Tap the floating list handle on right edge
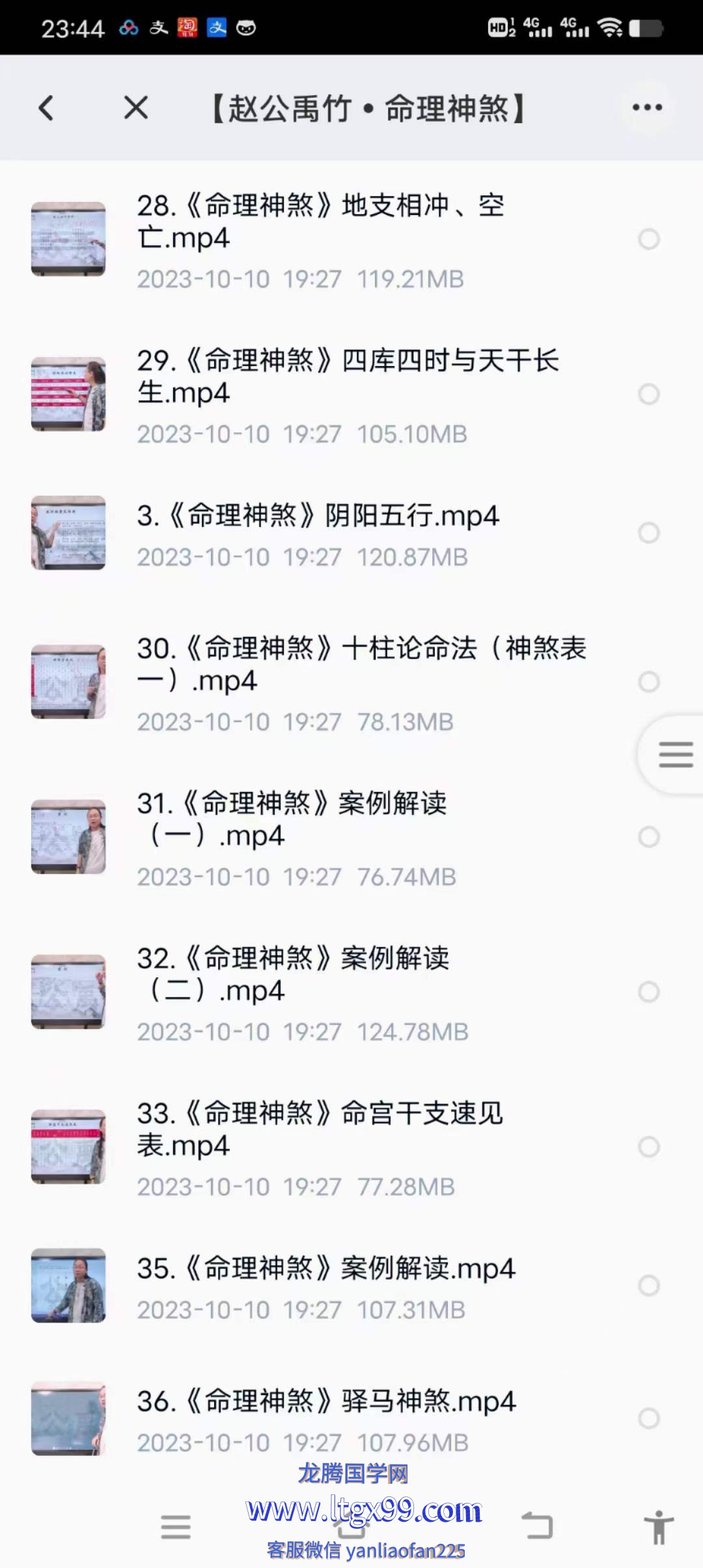This screenshot has height=1568, width=703. (675, 755)
